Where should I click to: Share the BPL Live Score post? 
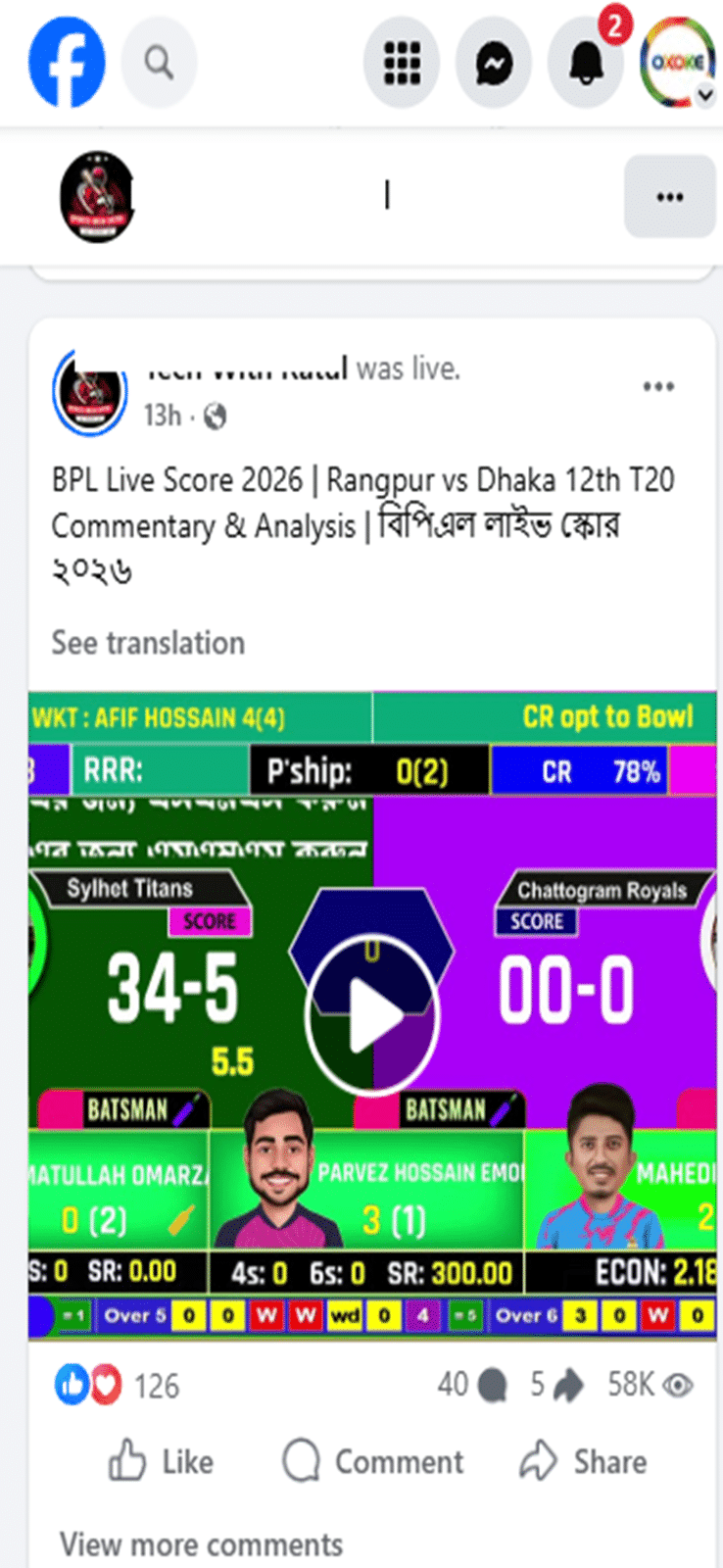[584, 1461]
